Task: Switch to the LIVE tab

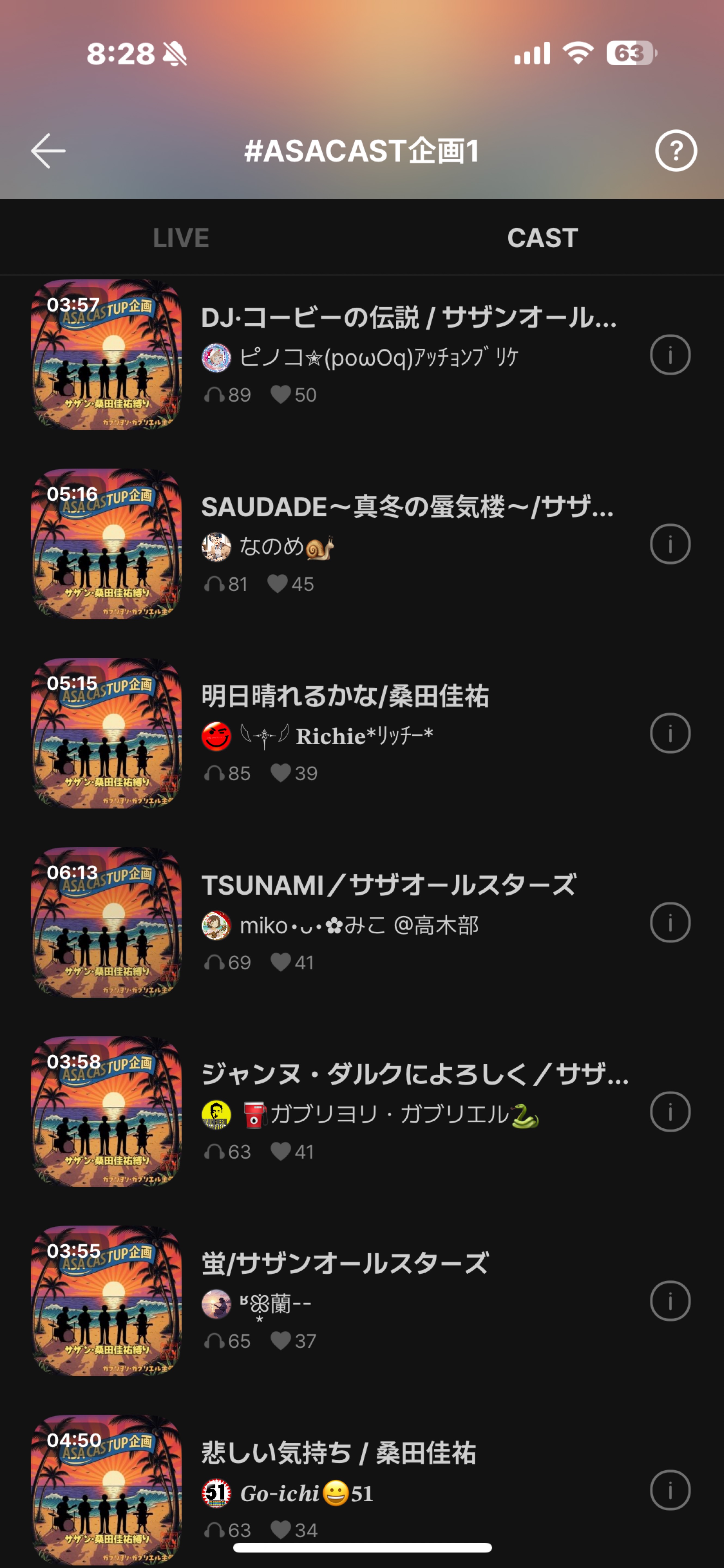Action: [181, 237]
